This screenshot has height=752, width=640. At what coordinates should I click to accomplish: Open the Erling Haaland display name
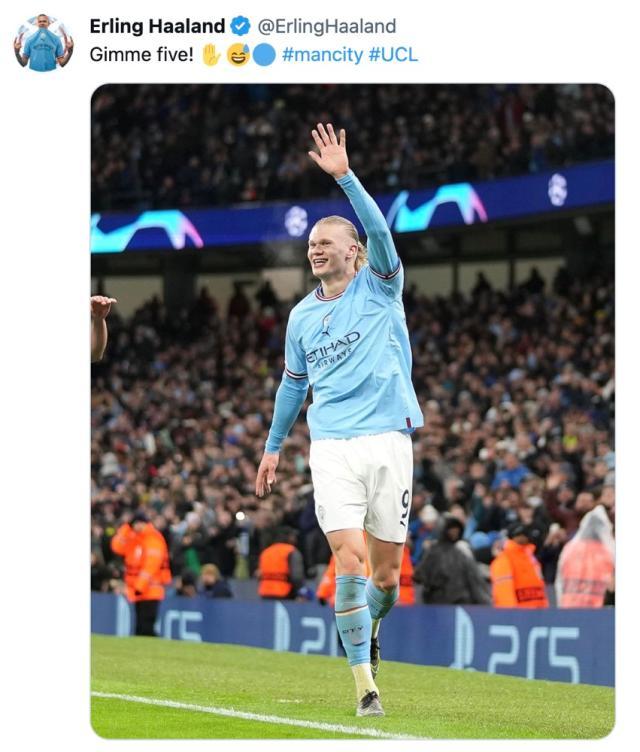point(157,26)
